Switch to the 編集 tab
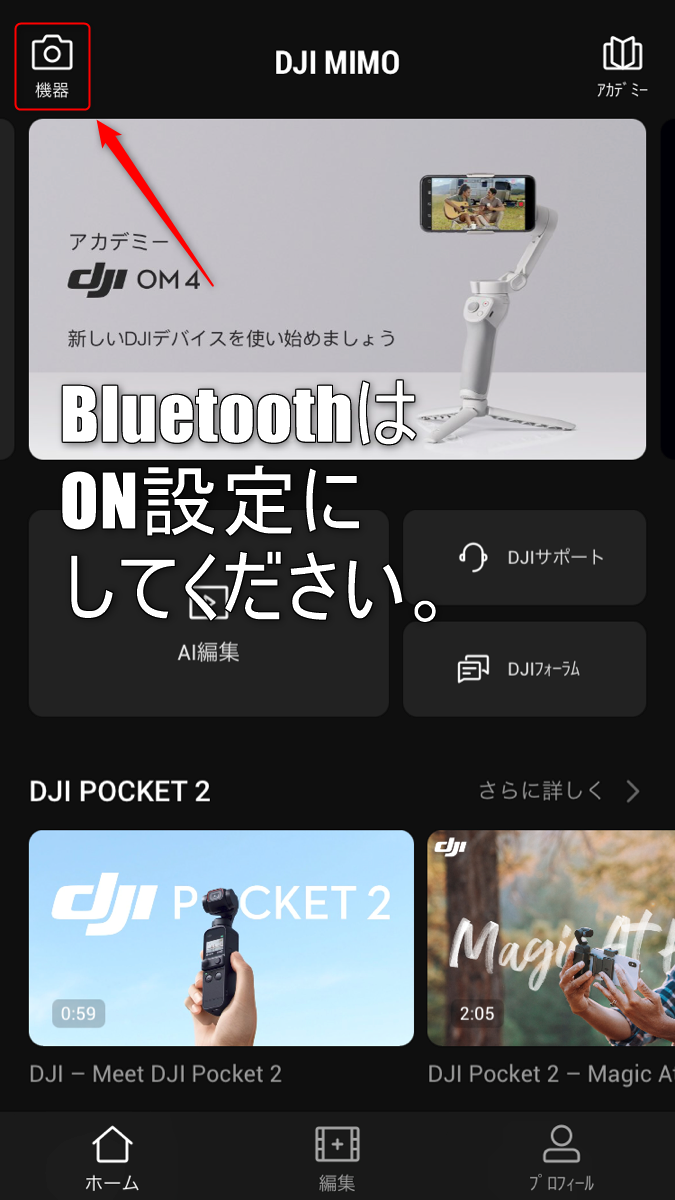This screenshot has height=1200, width=675. tap(337, 1158)
